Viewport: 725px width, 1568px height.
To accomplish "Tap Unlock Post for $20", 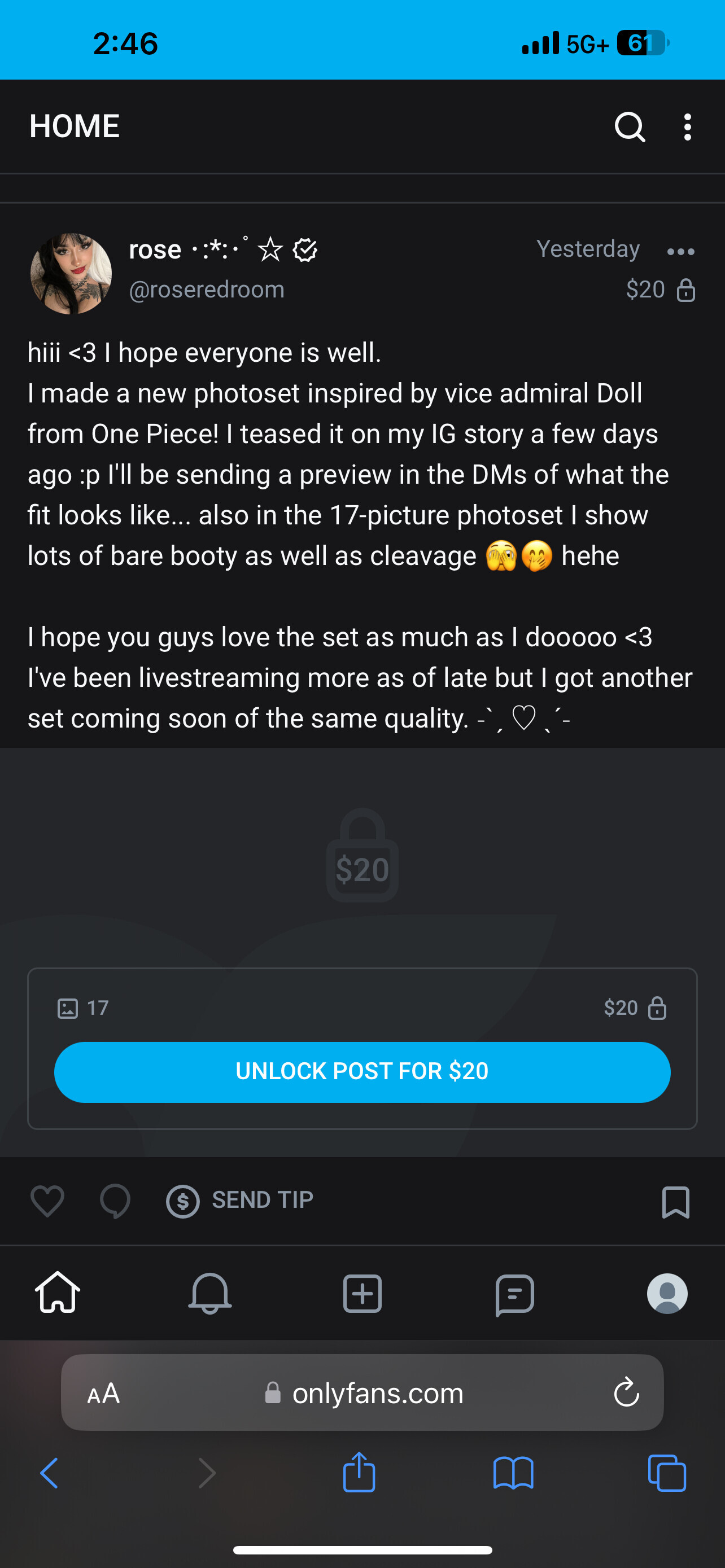I will tap(362, 1072).
